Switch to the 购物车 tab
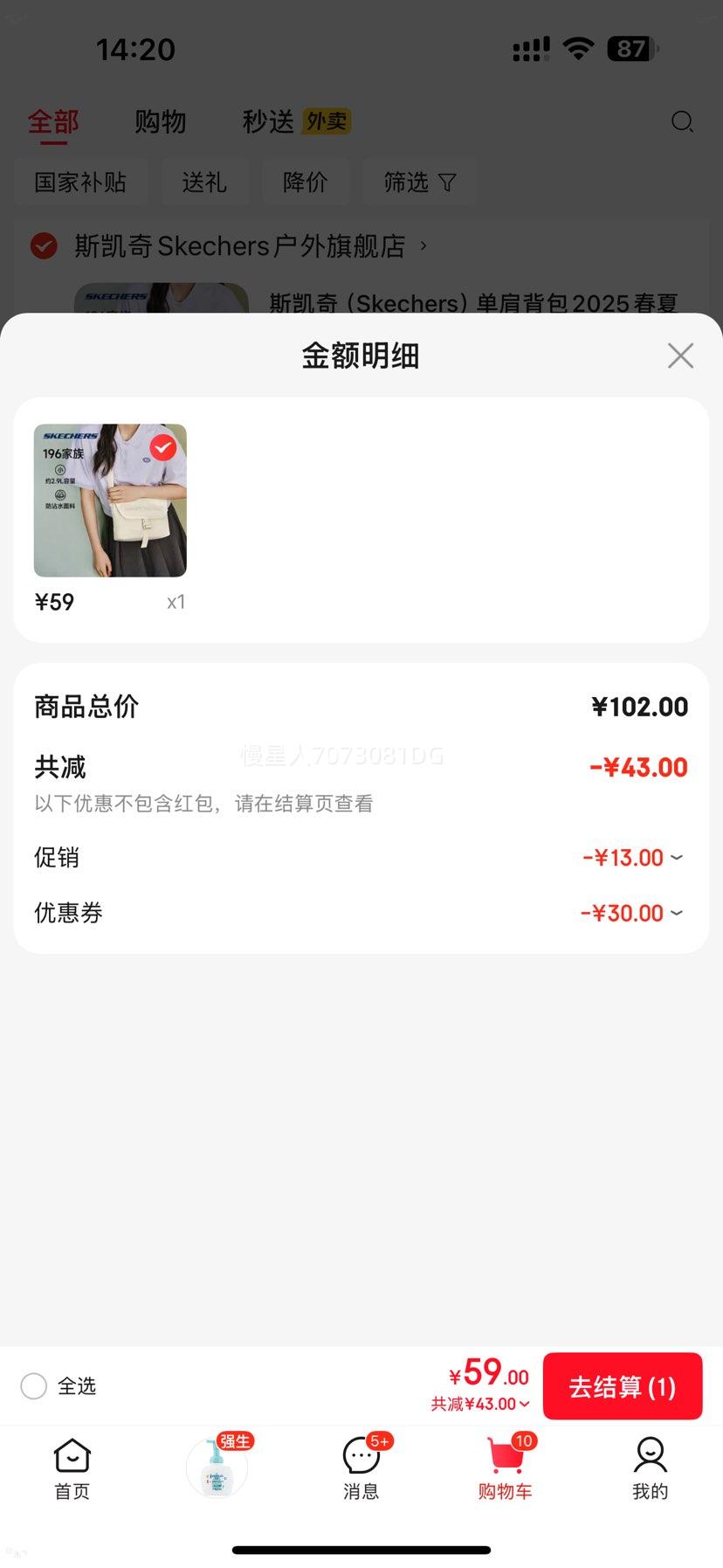The image size is (723, 1568). (x=505, y=1468)
